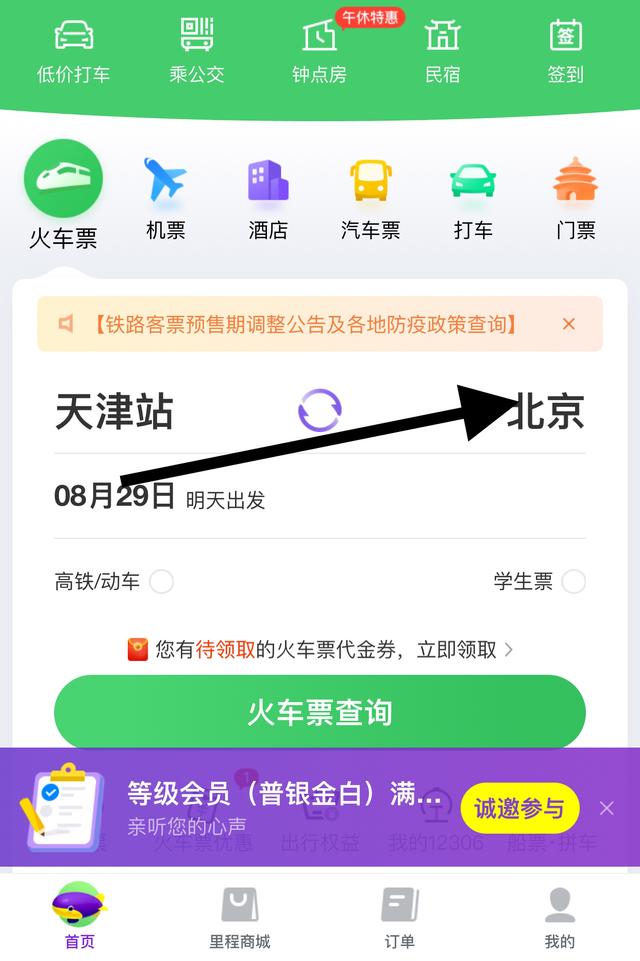Swap departure and destination stations
The image size is (640, 961).
320,411
